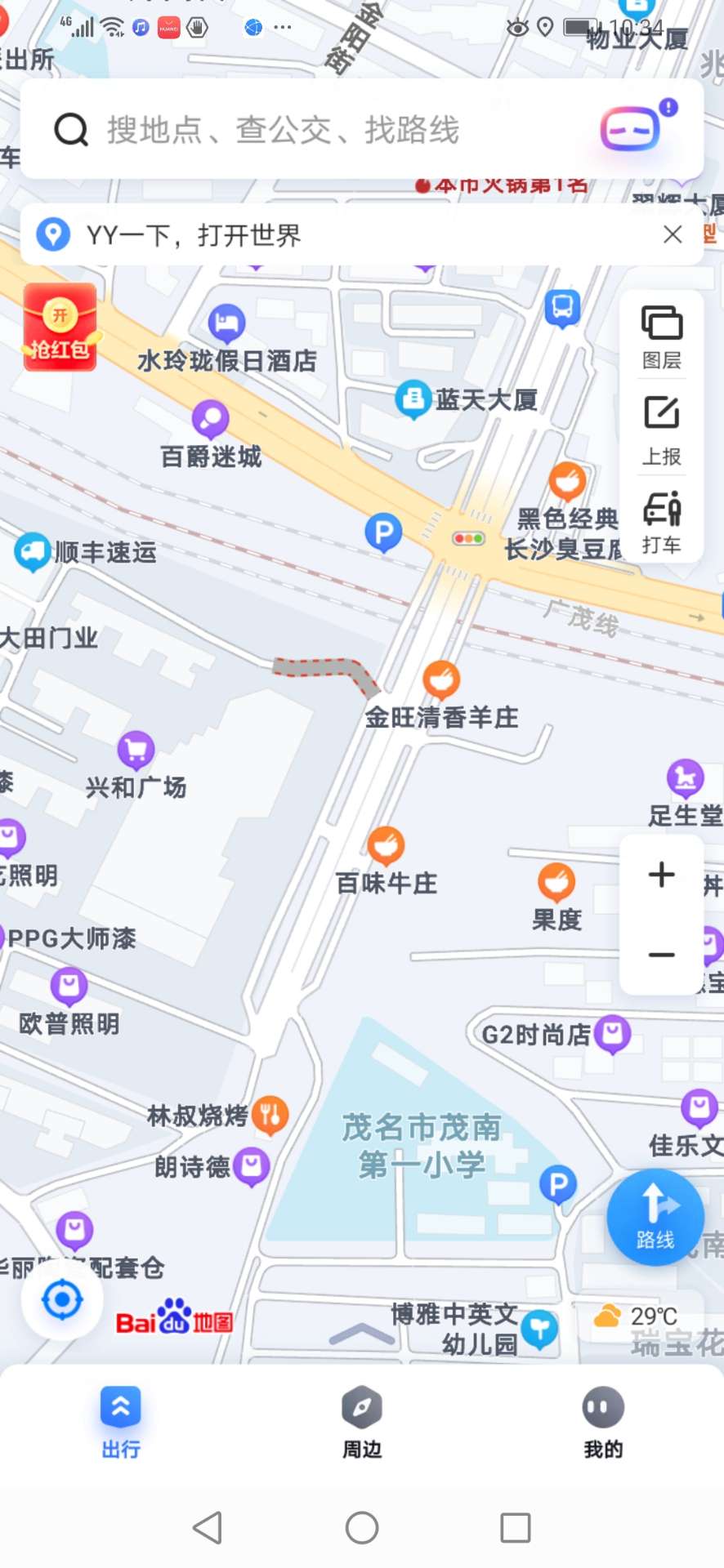Expand the bottom panel handle
The height and width of the screenshot is (1568, 724).
tap(361, 1334)
